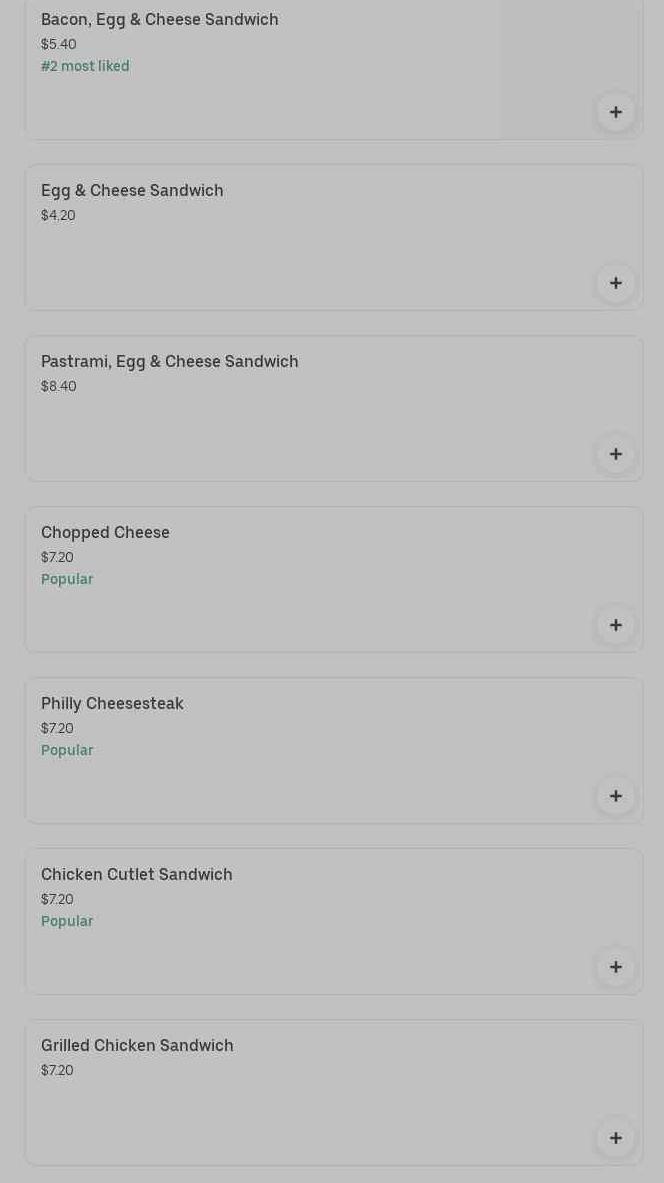Tap plus on Pastrami, Egg & Cheese Sandwich
The image size is (664, 1183).
click(616, 454)
